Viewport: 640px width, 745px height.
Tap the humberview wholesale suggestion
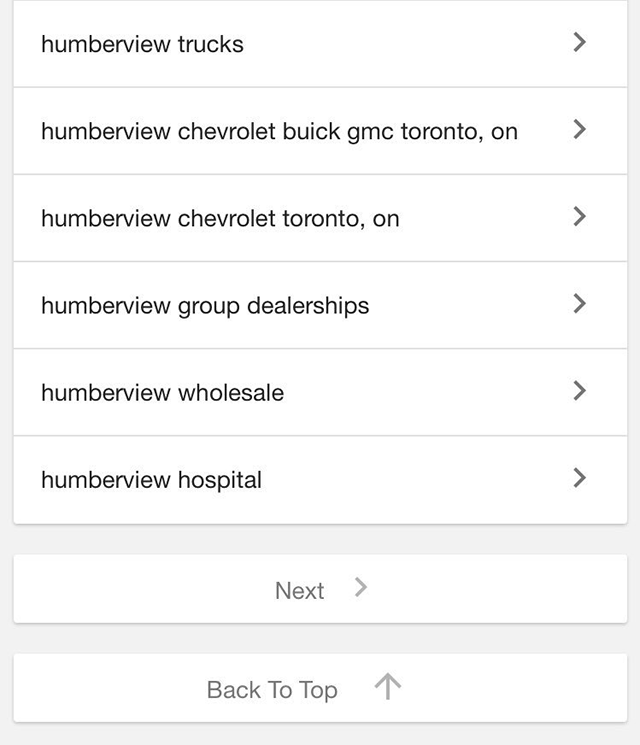[320, 392]
